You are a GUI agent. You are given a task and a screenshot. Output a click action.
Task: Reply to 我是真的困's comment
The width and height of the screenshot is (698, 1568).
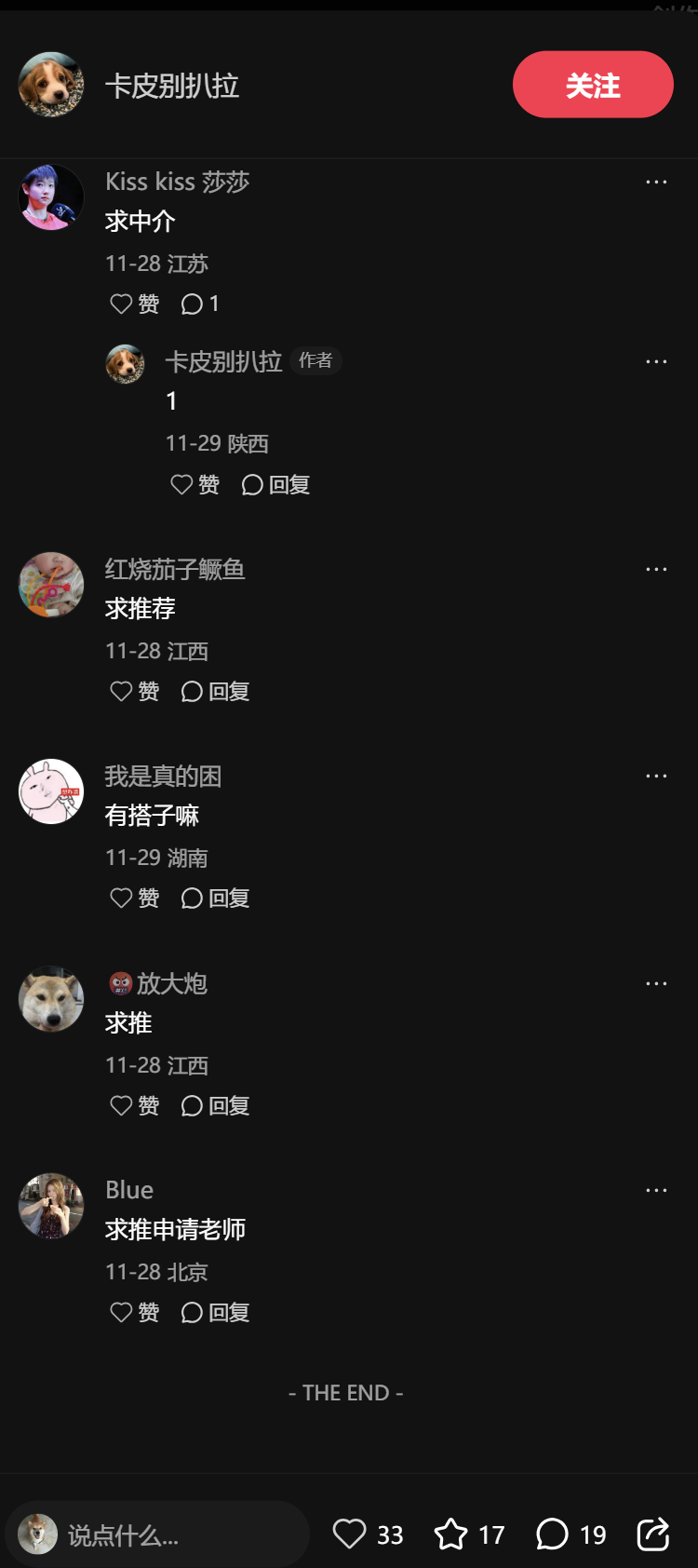click(x=215, y=899)
